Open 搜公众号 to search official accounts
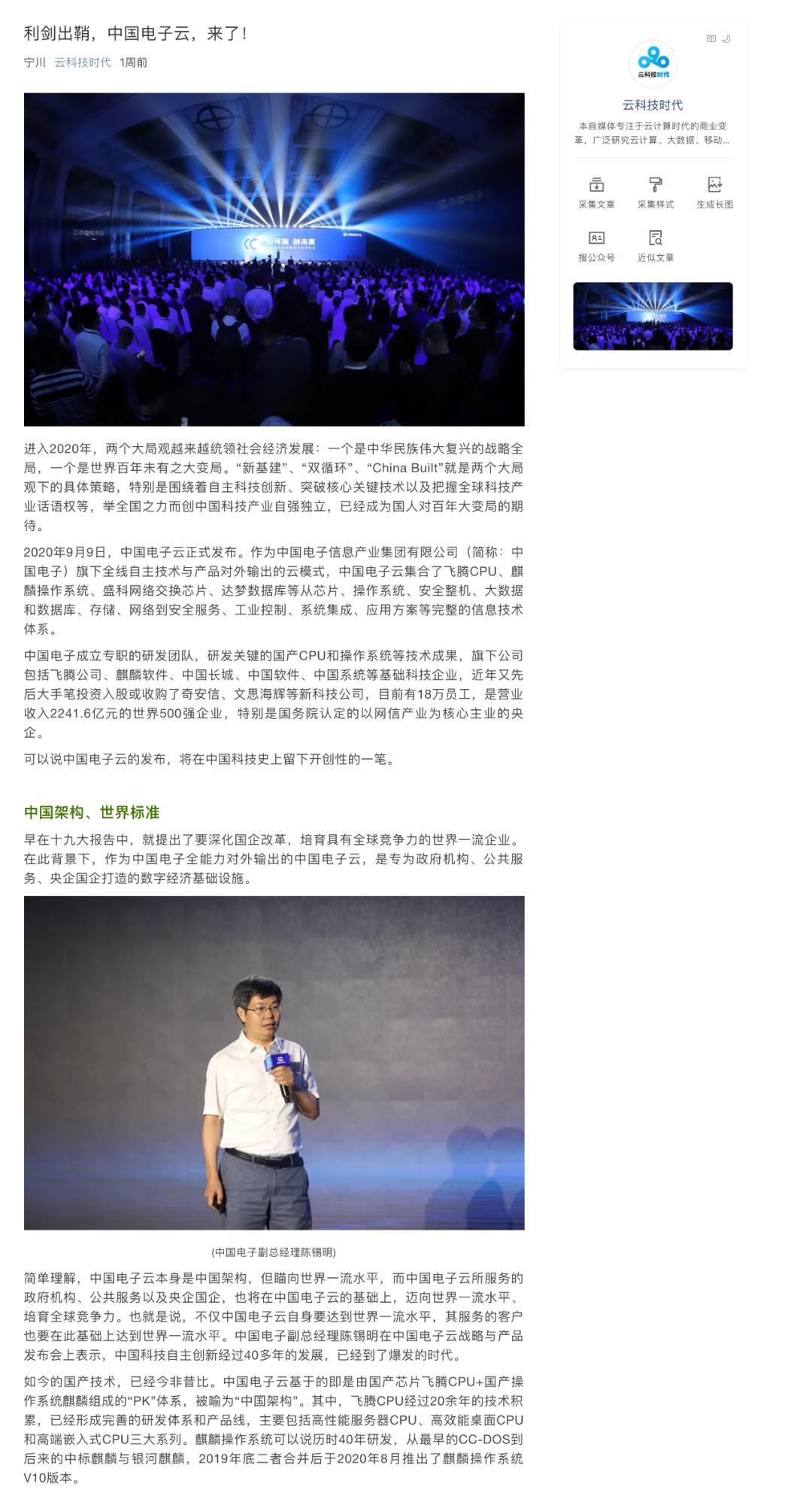Screen dimensions: 812x1493 (x=596, y=246)
